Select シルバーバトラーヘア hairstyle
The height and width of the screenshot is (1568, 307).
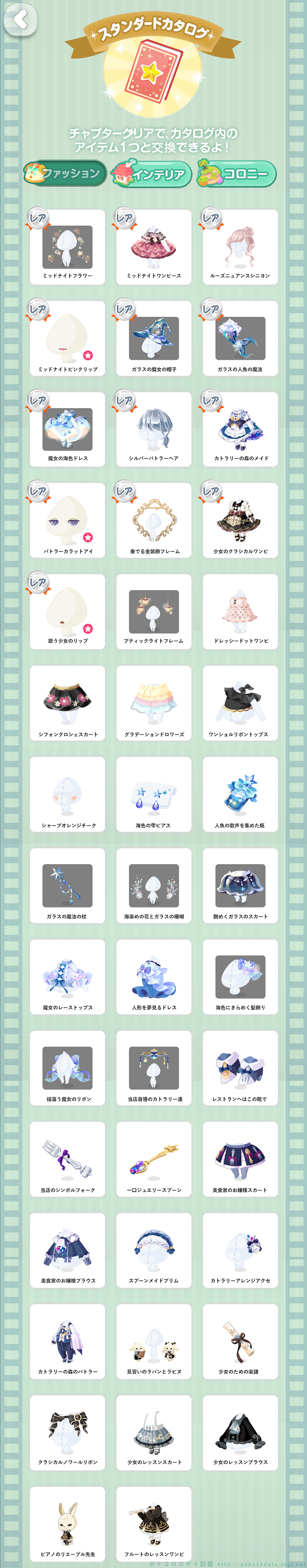pos(153,430)
